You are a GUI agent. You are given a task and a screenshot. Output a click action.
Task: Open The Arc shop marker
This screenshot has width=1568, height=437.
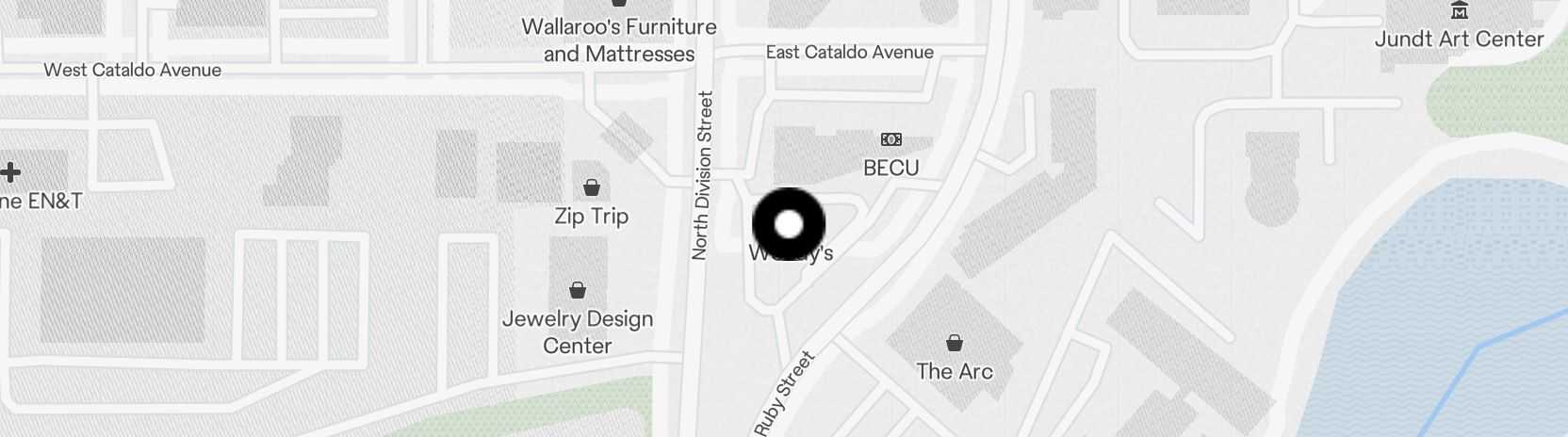coord(955,342)
